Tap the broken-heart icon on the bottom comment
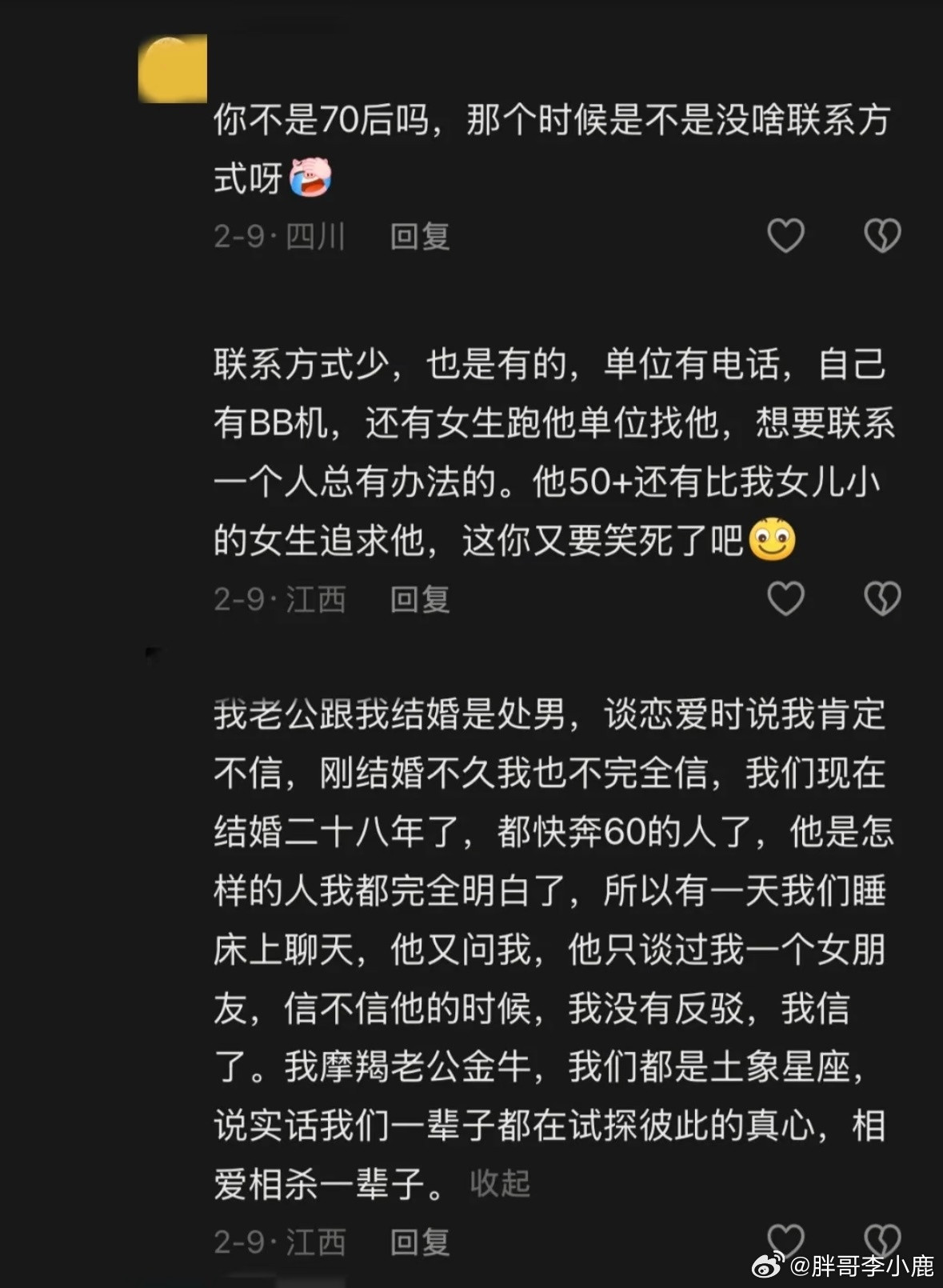This screenshot has height=1288, width=943. click(882, 1239)
